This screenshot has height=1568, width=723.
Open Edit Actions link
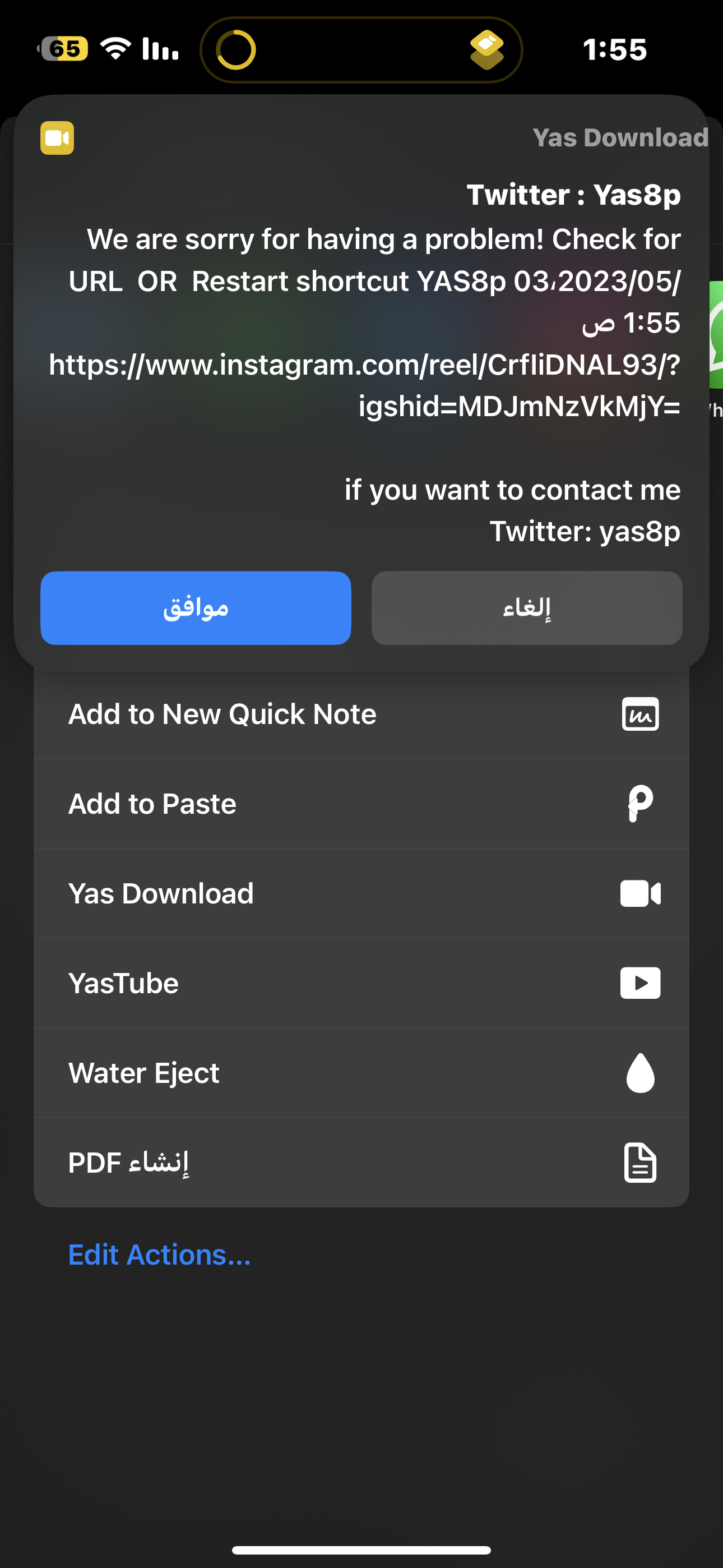pos(159,1255)
